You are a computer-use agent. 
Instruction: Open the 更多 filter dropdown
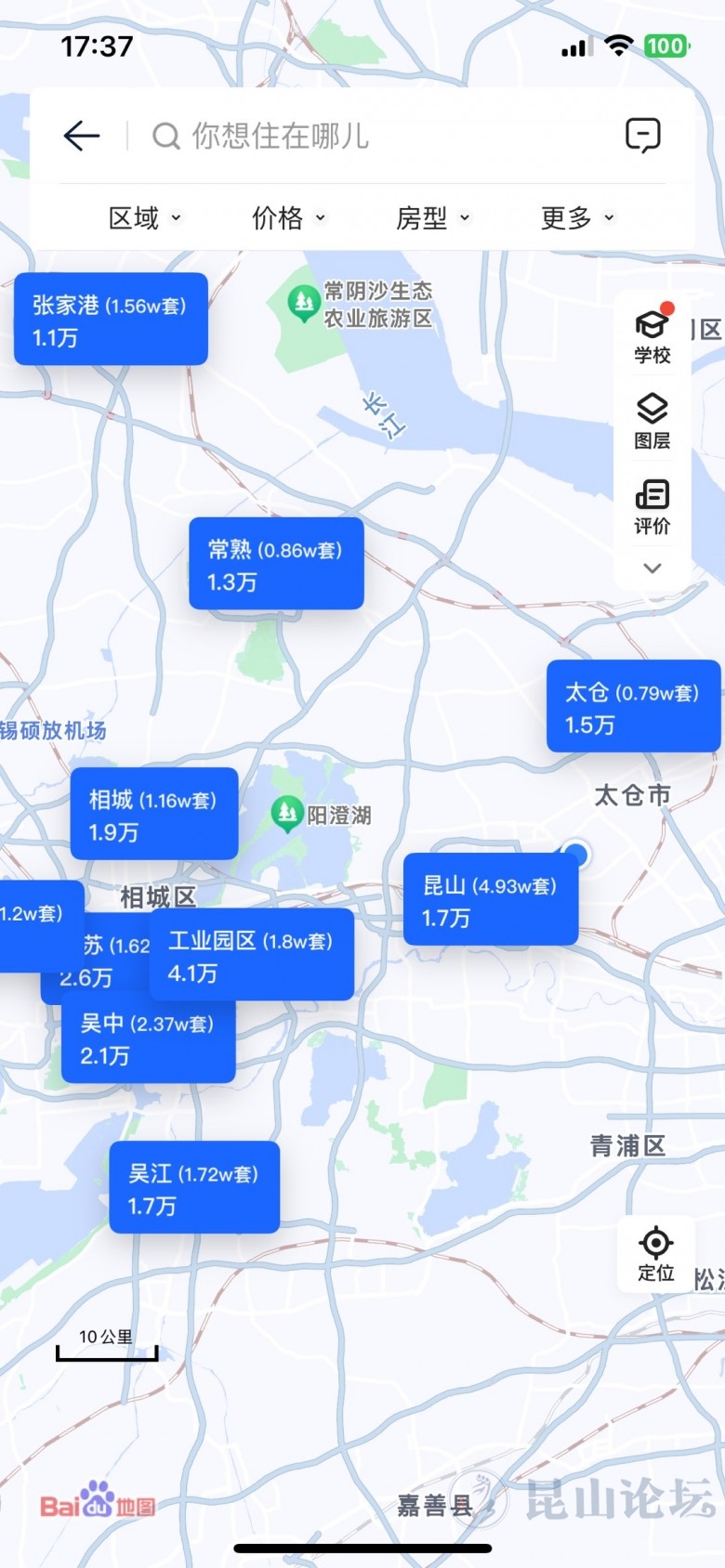click(576, 218)
